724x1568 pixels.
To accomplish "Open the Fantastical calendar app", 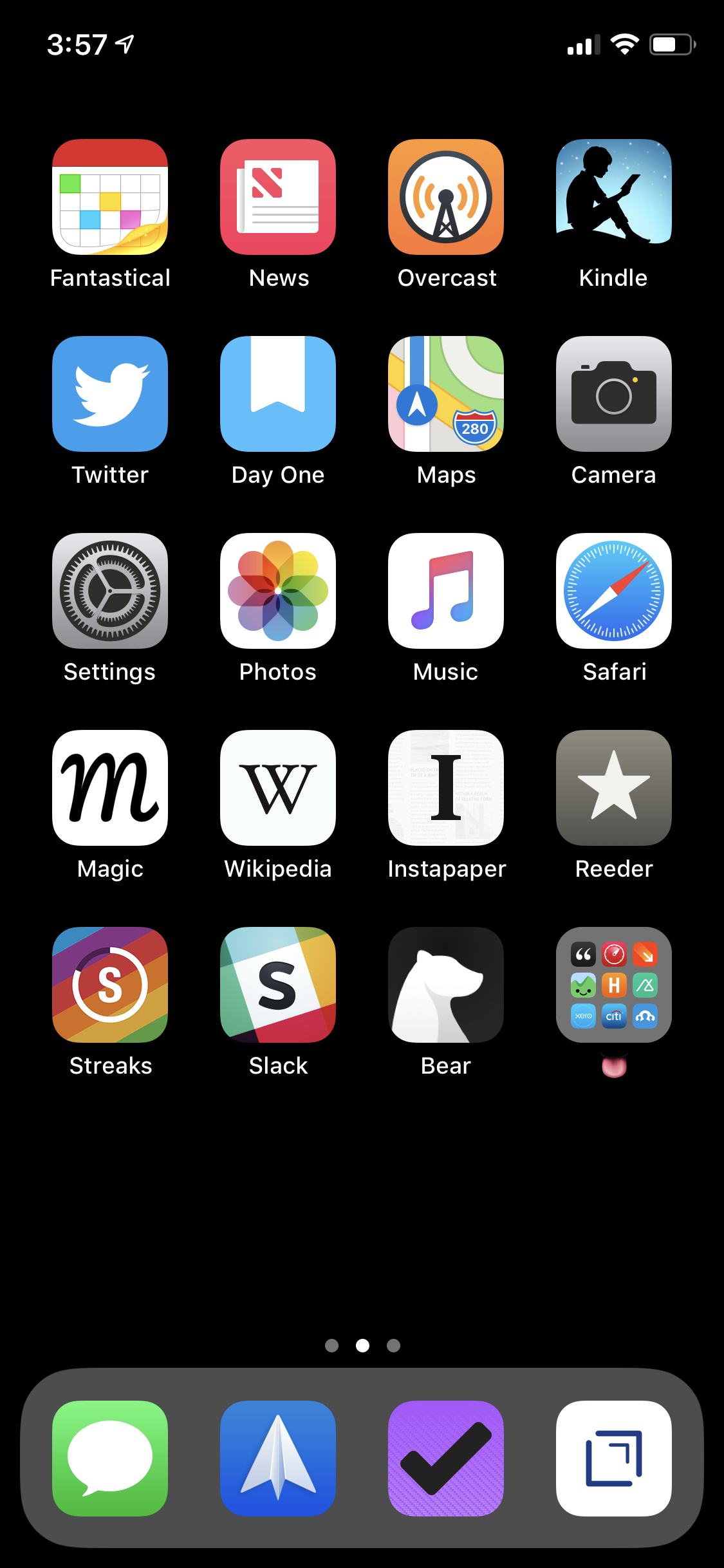I will coord(110,197).
